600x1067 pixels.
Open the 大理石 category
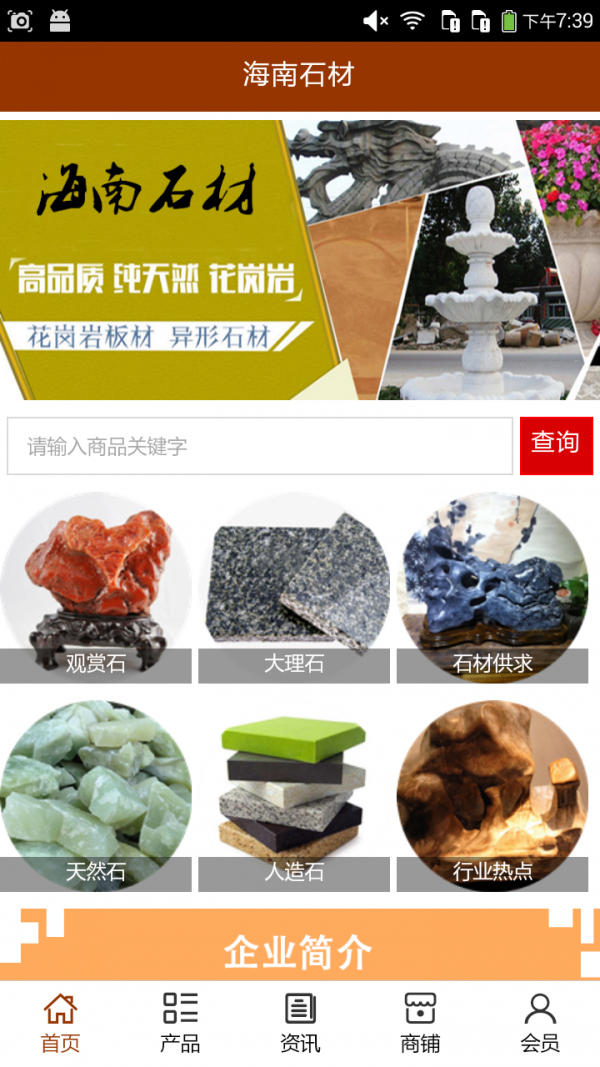tap(294, 590)
